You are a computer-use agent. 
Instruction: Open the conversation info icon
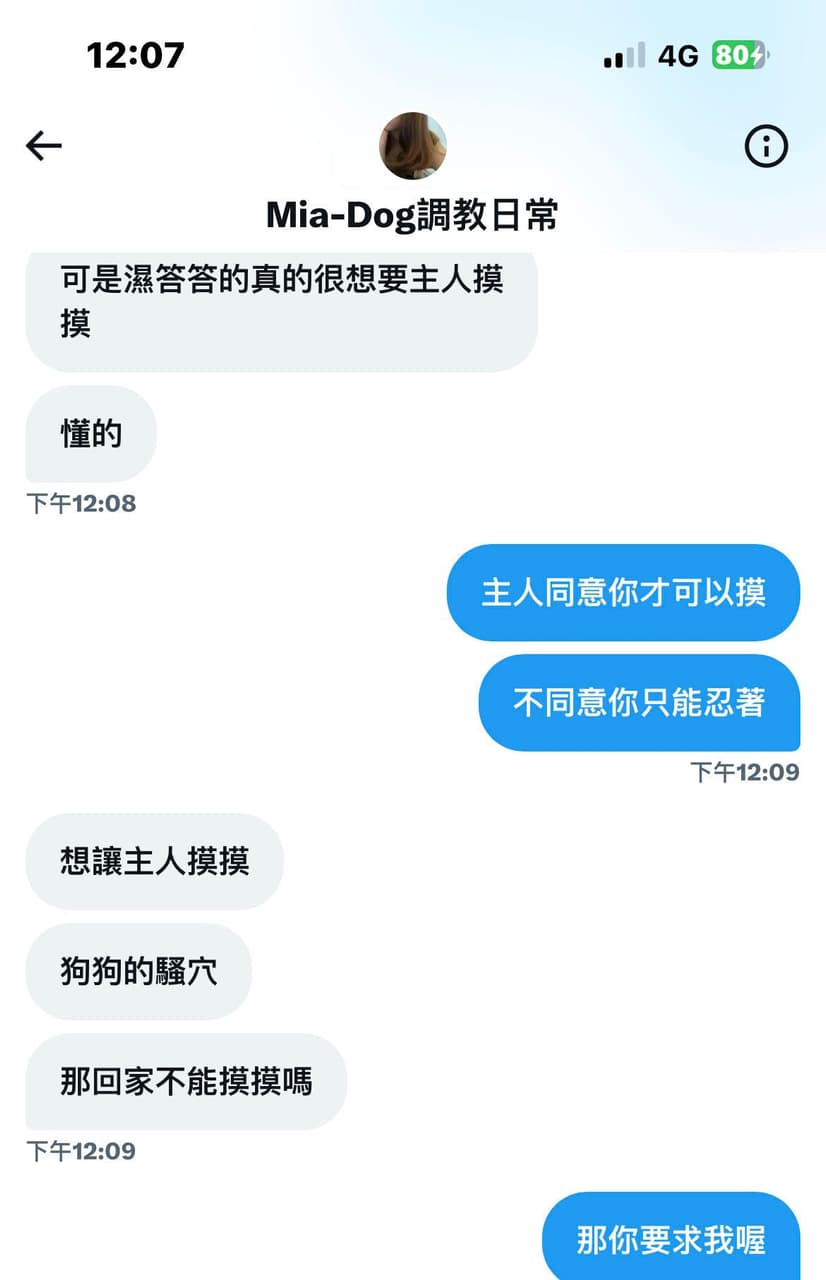766,147
